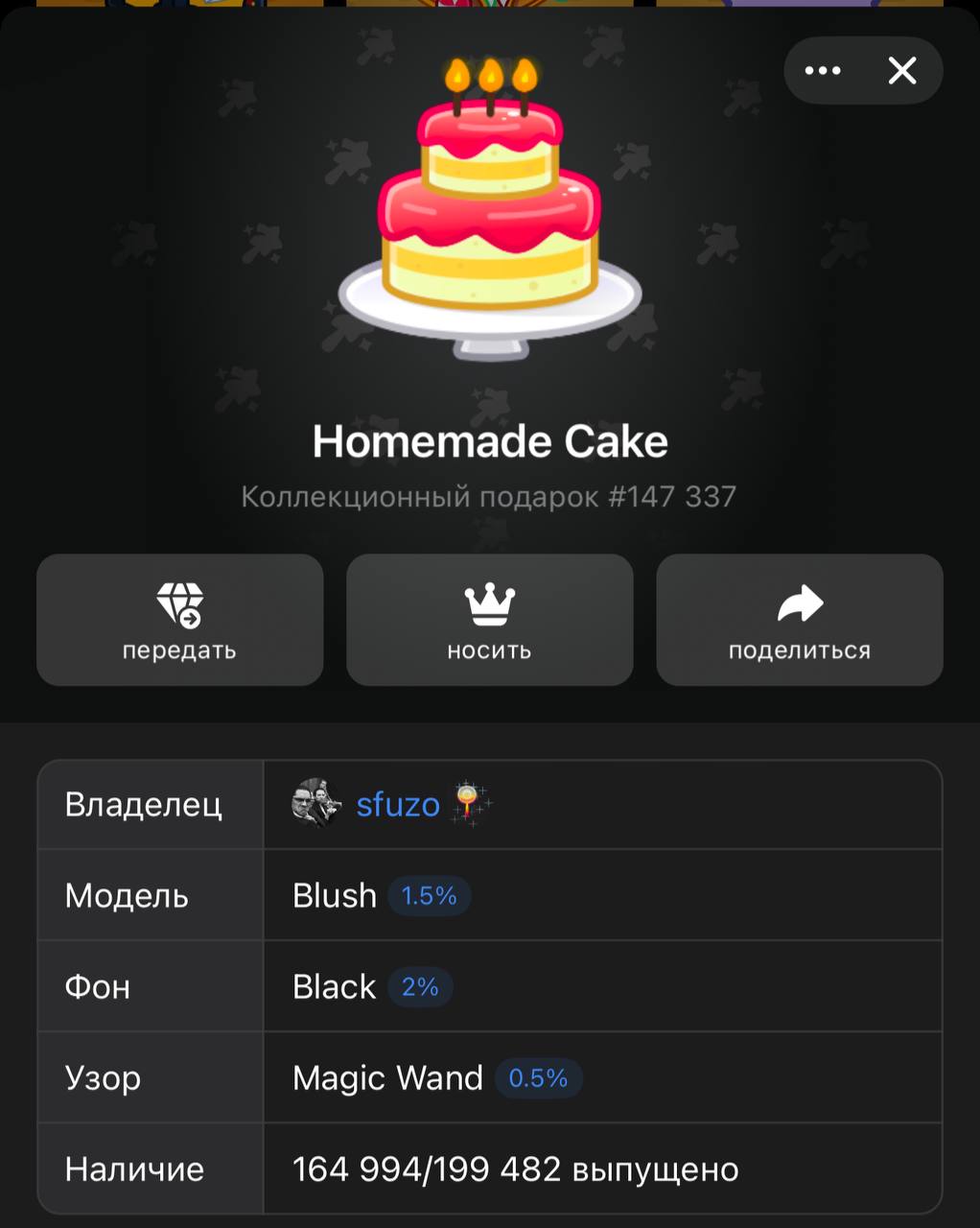Tap носить to wear the gift
Viewport: 980px width, 1228px height.
tap(489, 620)
